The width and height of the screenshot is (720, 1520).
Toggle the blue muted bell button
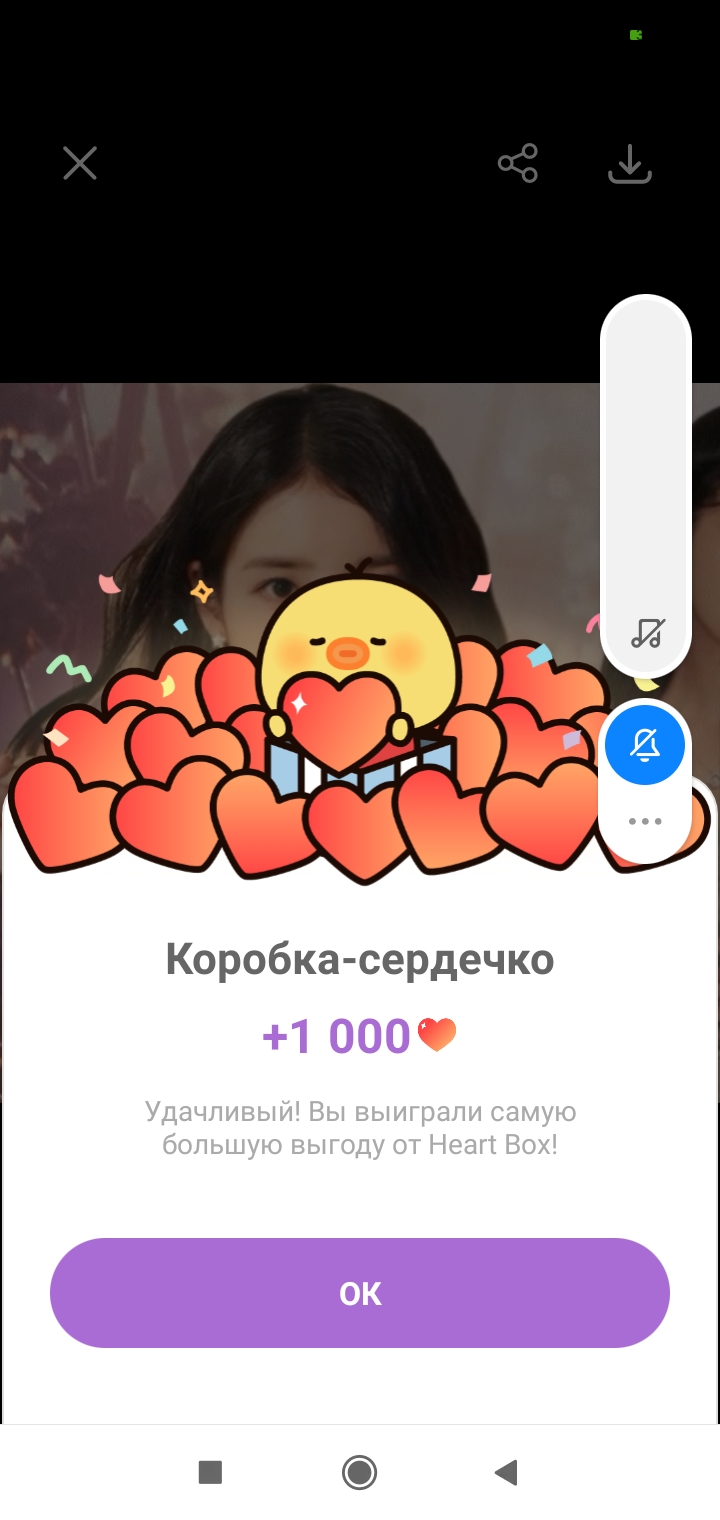click(x=645, y=745)
